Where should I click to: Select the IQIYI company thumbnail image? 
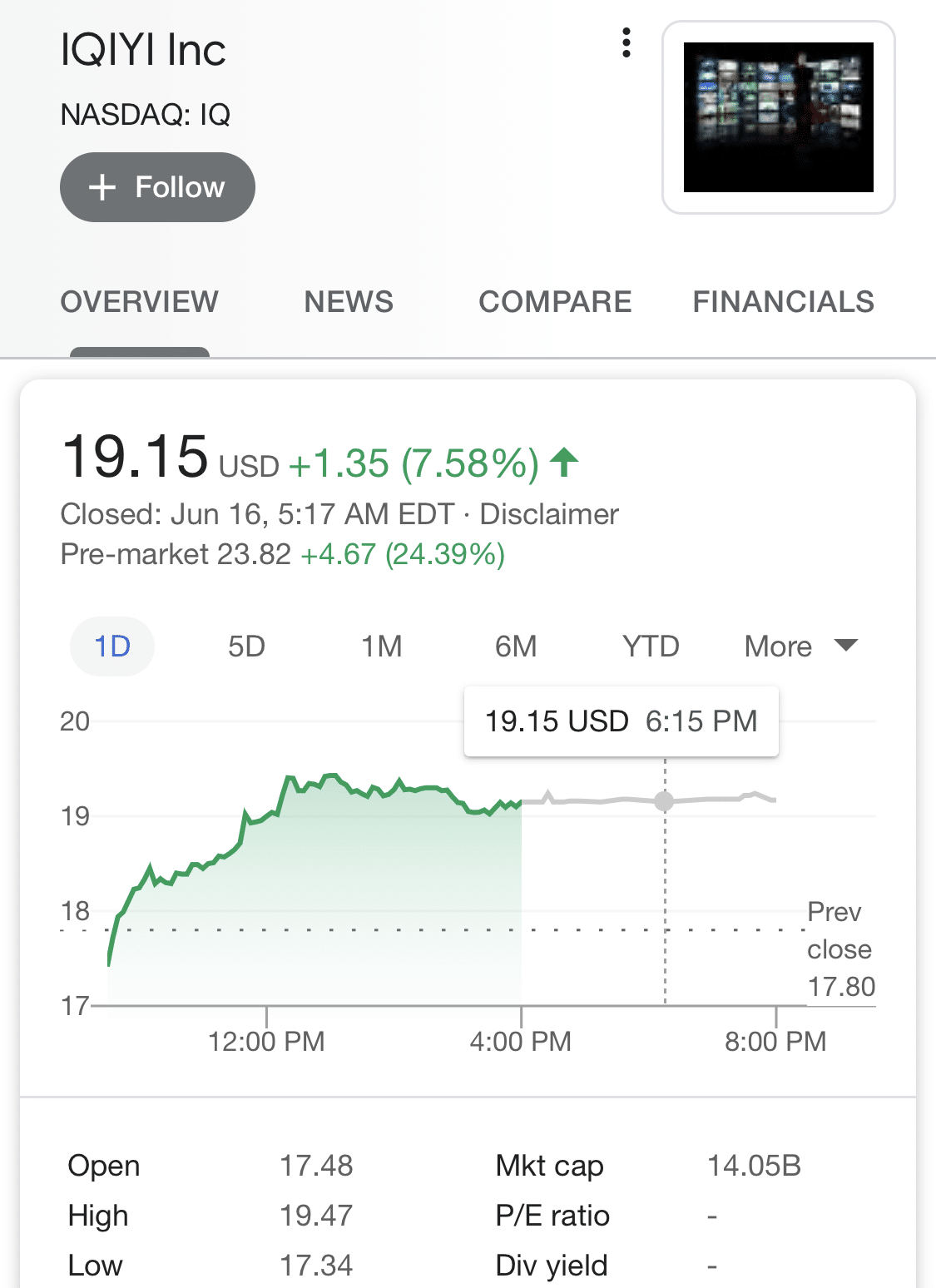[778, 116]
